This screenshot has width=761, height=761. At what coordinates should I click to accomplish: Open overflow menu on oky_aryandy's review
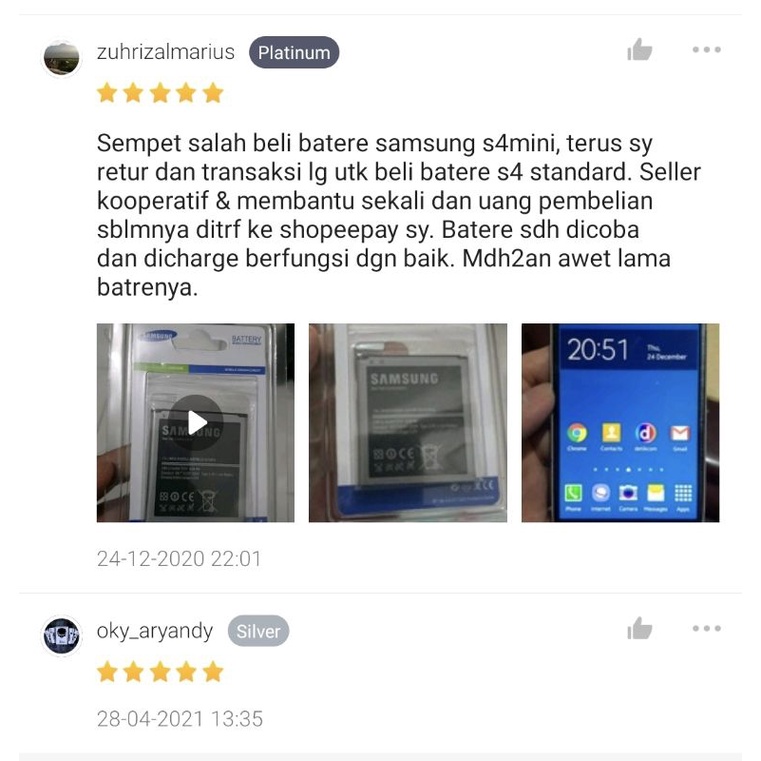[x=706, y=629]
